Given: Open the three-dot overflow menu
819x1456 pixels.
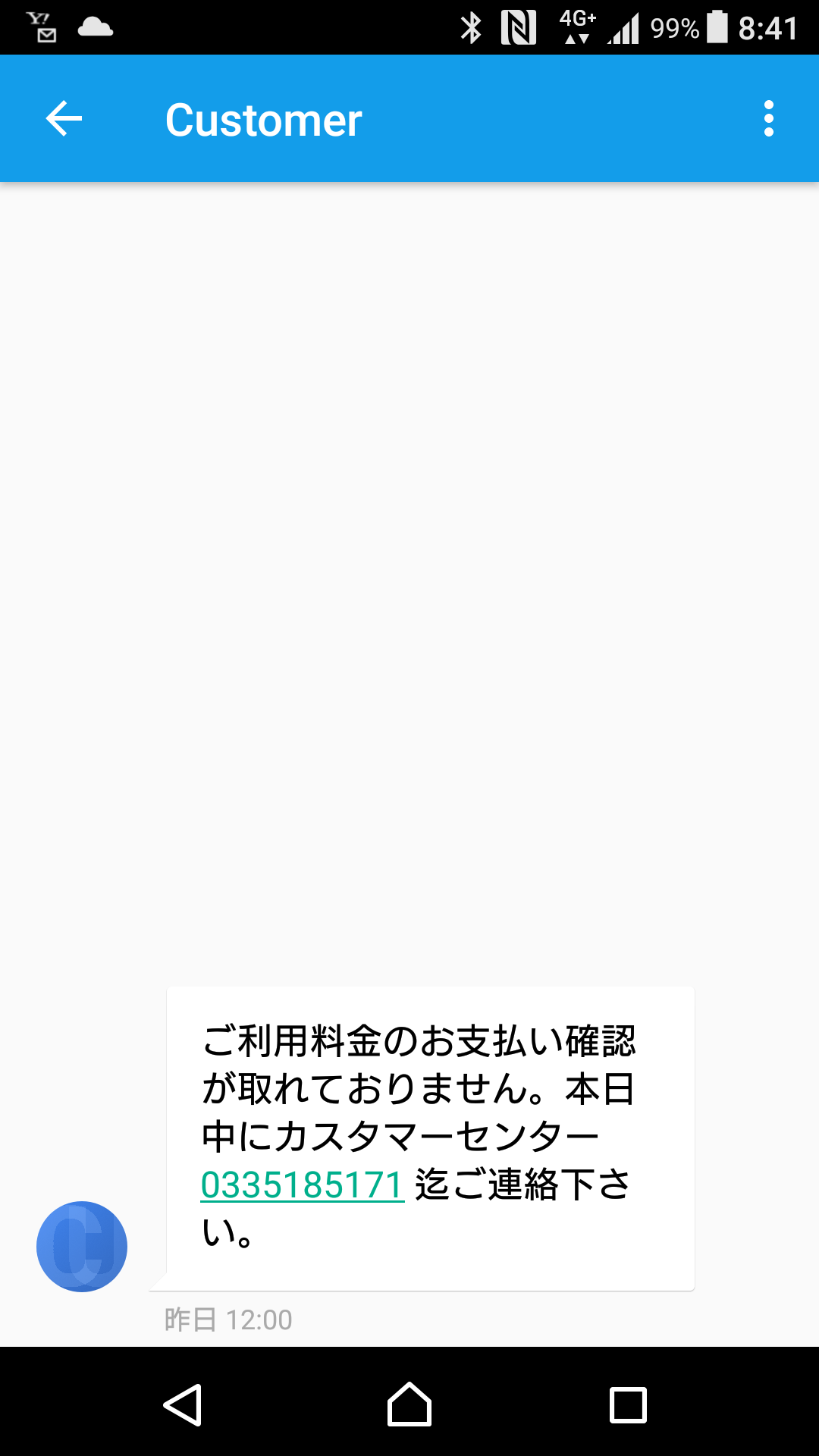Looking at the screenshot, I should (x=769, y=119).
